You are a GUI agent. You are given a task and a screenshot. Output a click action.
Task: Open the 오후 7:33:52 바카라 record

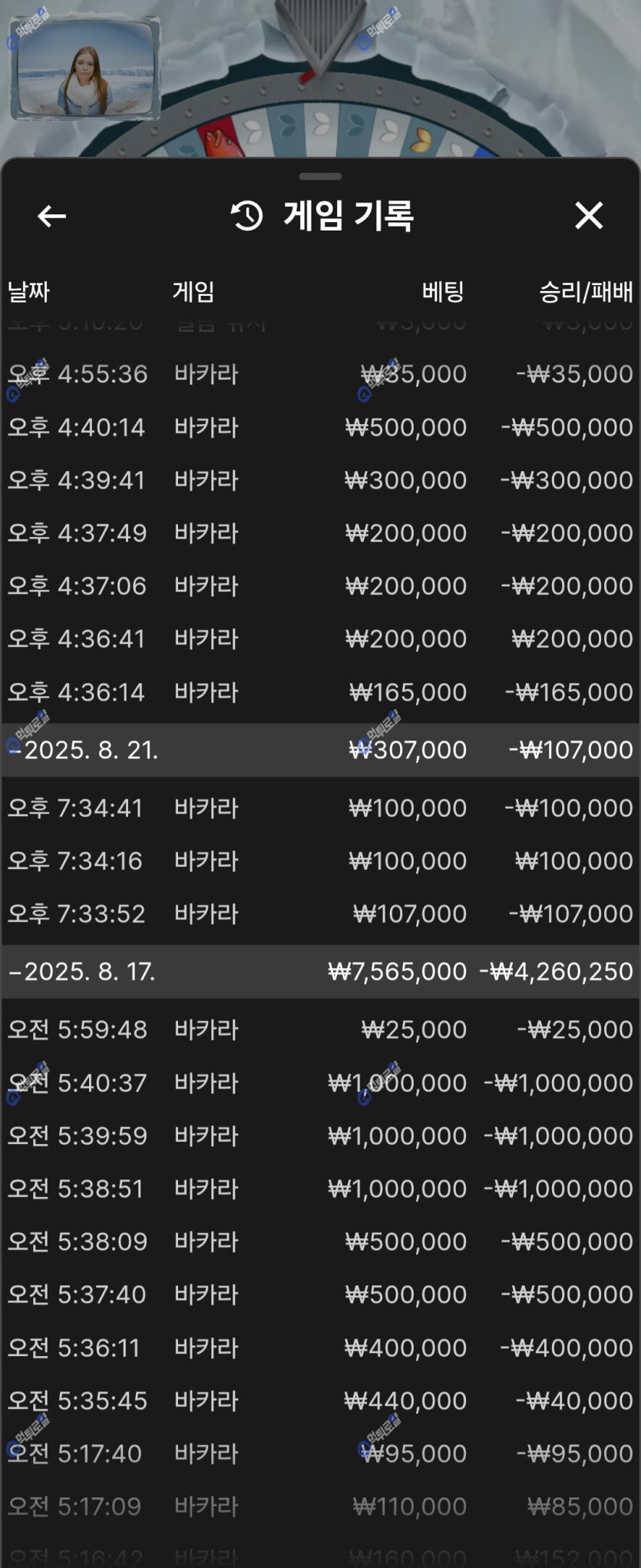[320, 914]
